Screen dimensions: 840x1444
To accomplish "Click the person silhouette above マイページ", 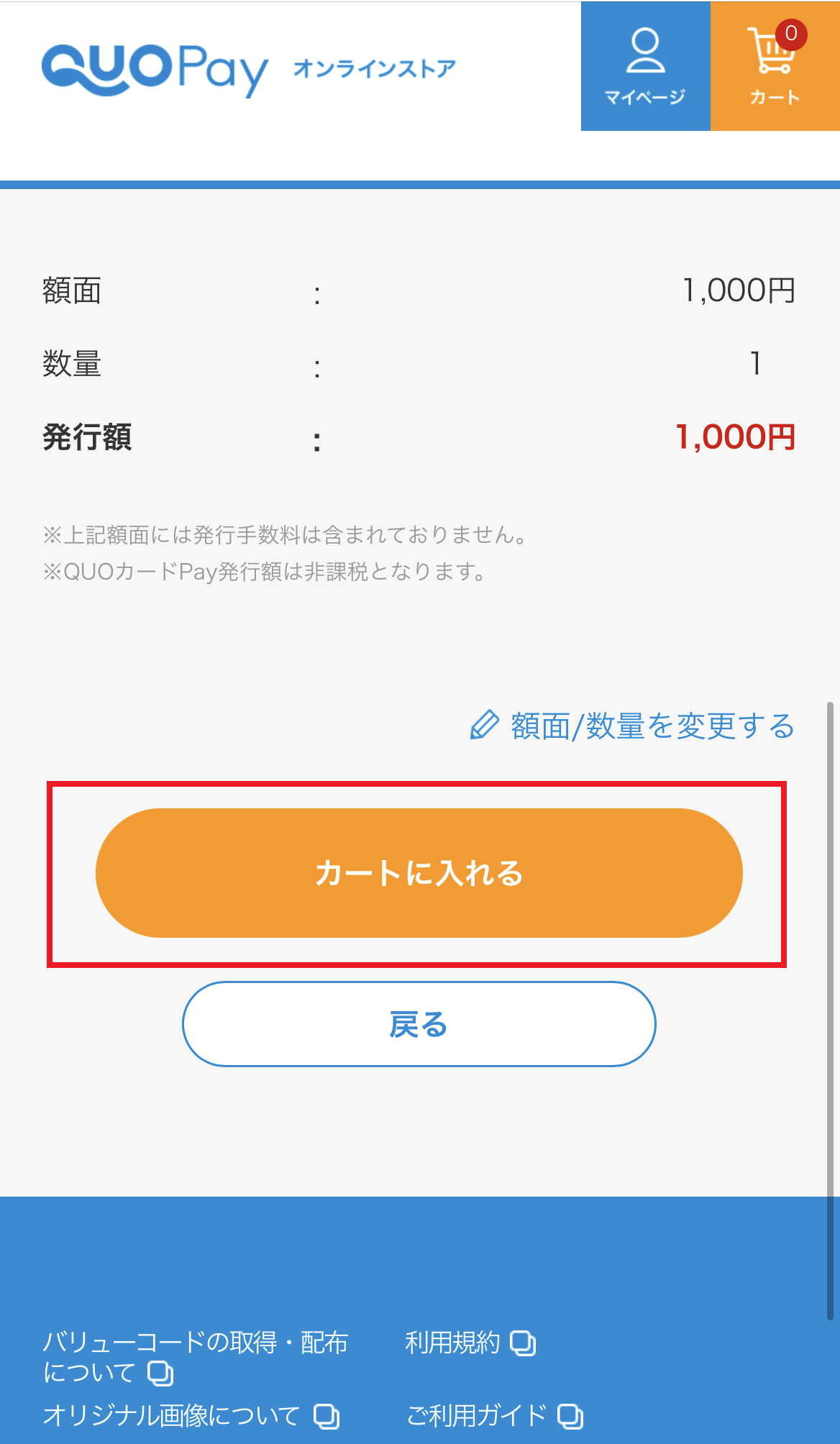I will click(645, 50).
